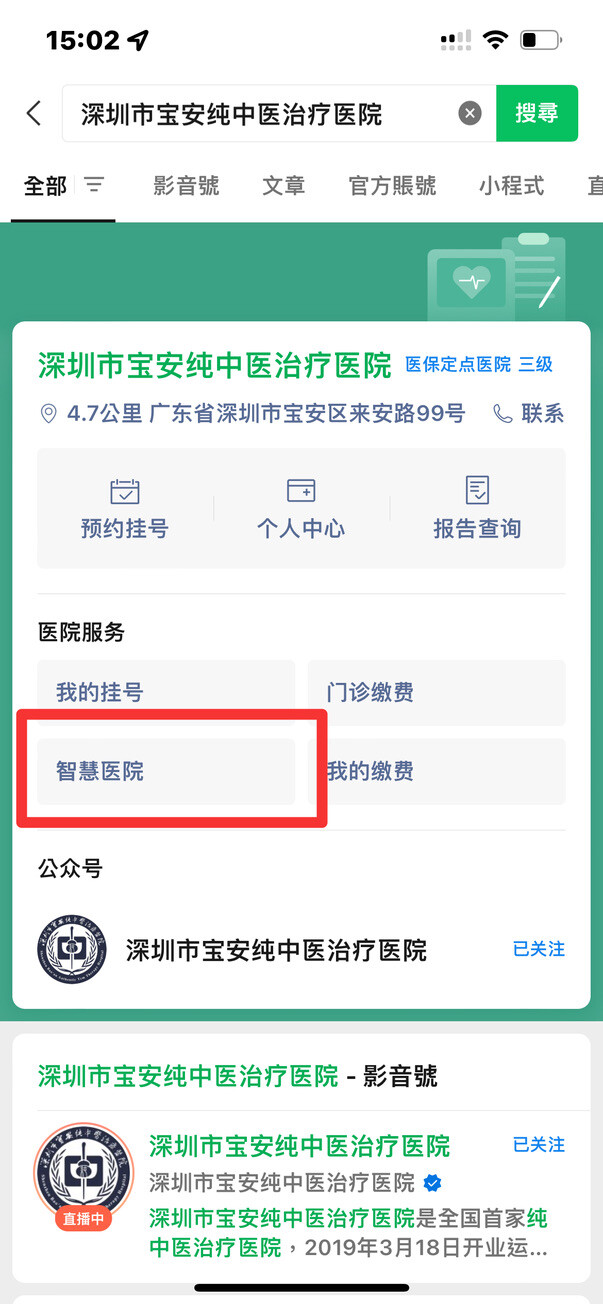603x1304 pixels.
Task: Switch to the 文章 tab
Action: [x=284, y=185]
